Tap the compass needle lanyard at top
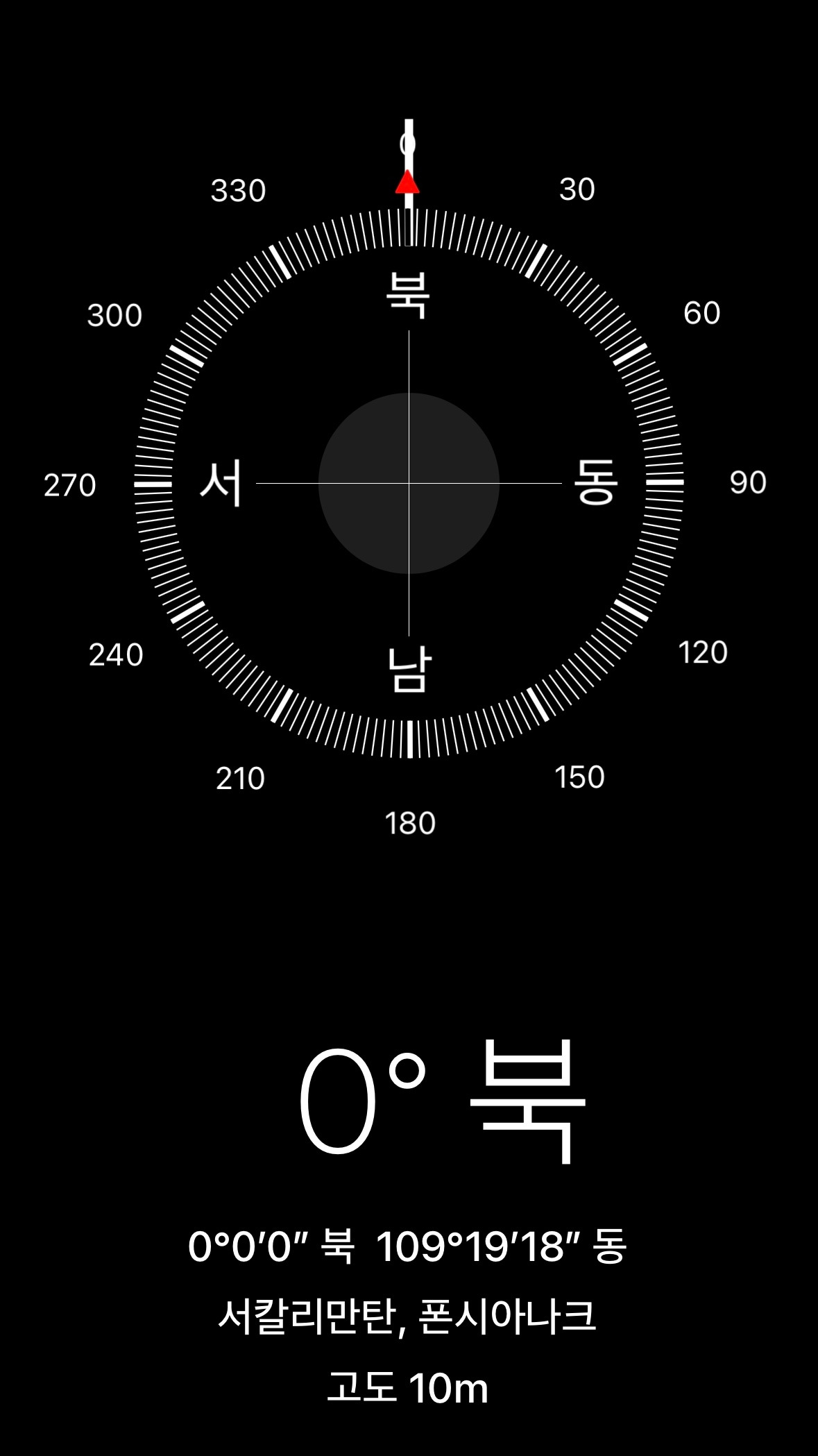The width and height of the screenshot is (818, 1456). point(408,139)
